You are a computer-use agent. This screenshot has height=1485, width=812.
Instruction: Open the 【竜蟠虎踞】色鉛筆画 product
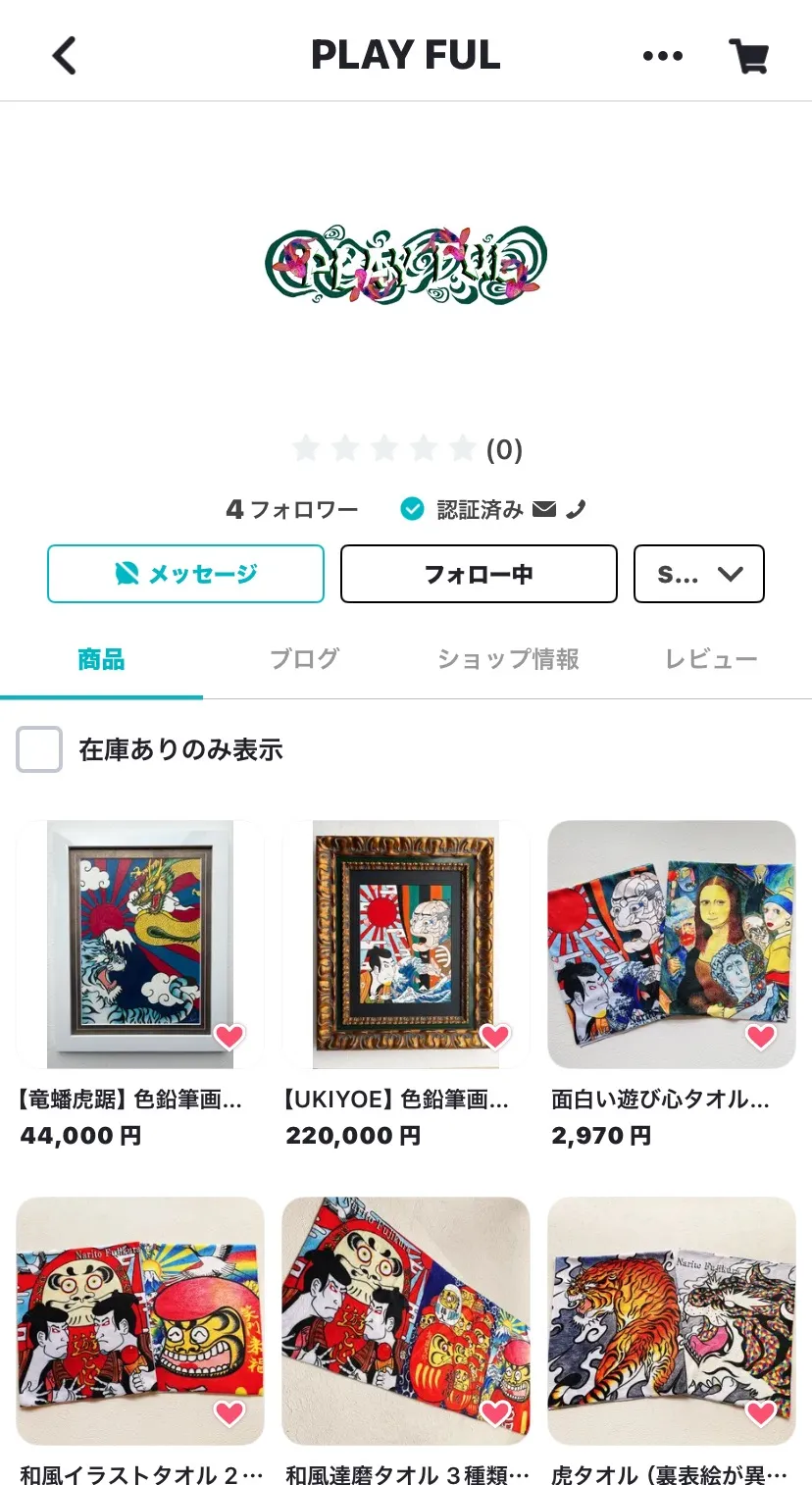coord(140,944)
